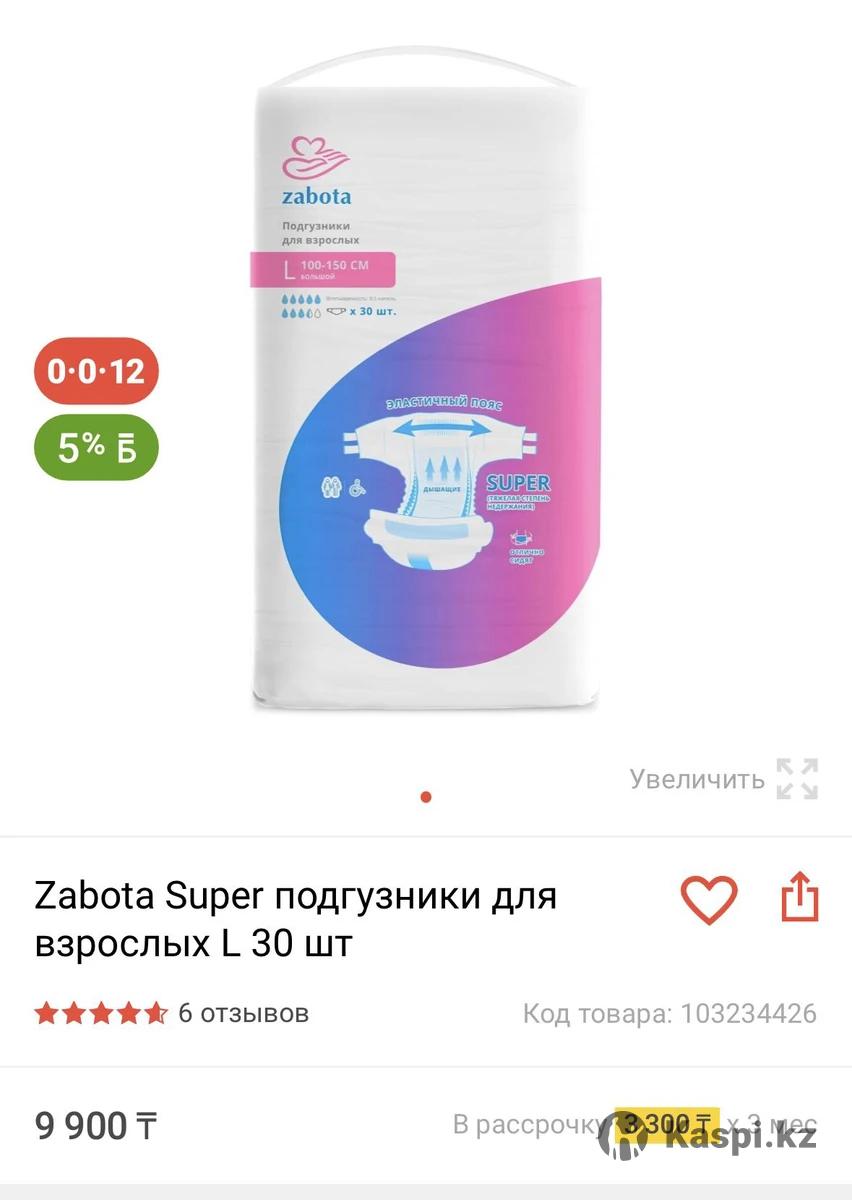The height and width of the screenshot is (1200, 852).
Task: Add Zabota Super to favorites with heart
Action: point(708,898)
